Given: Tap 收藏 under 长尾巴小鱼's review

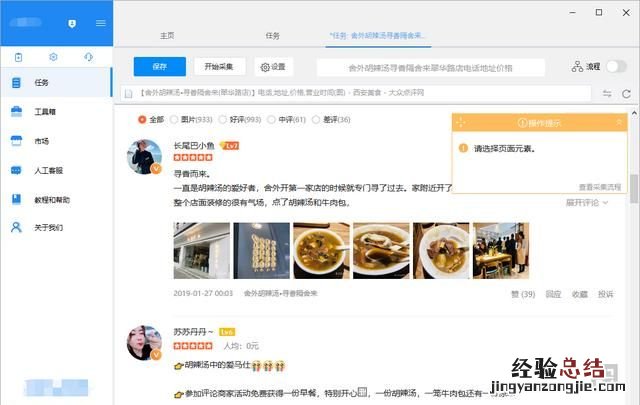Looking at the screenshot, I should click(x=580, y=294).
